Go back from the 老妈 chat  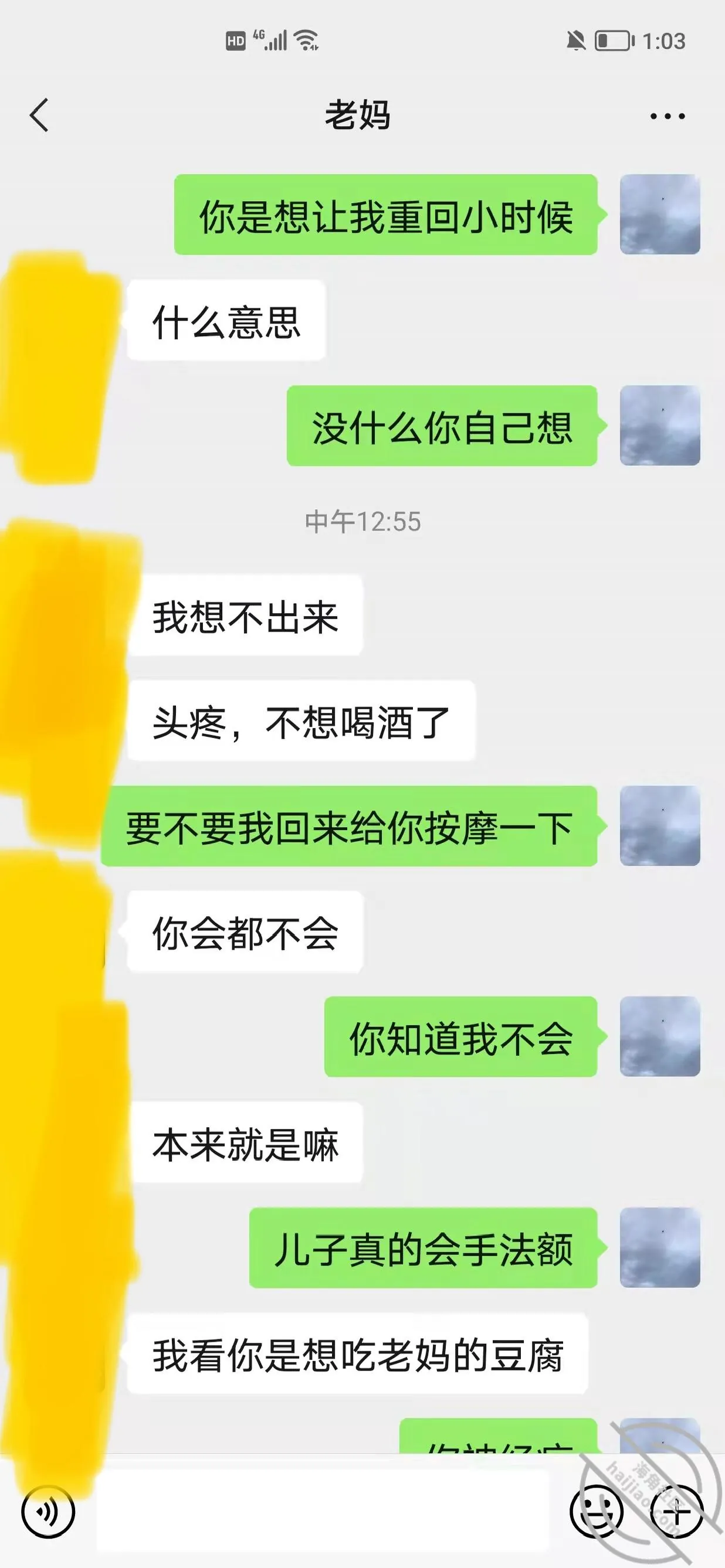click(x=39, y=115)
